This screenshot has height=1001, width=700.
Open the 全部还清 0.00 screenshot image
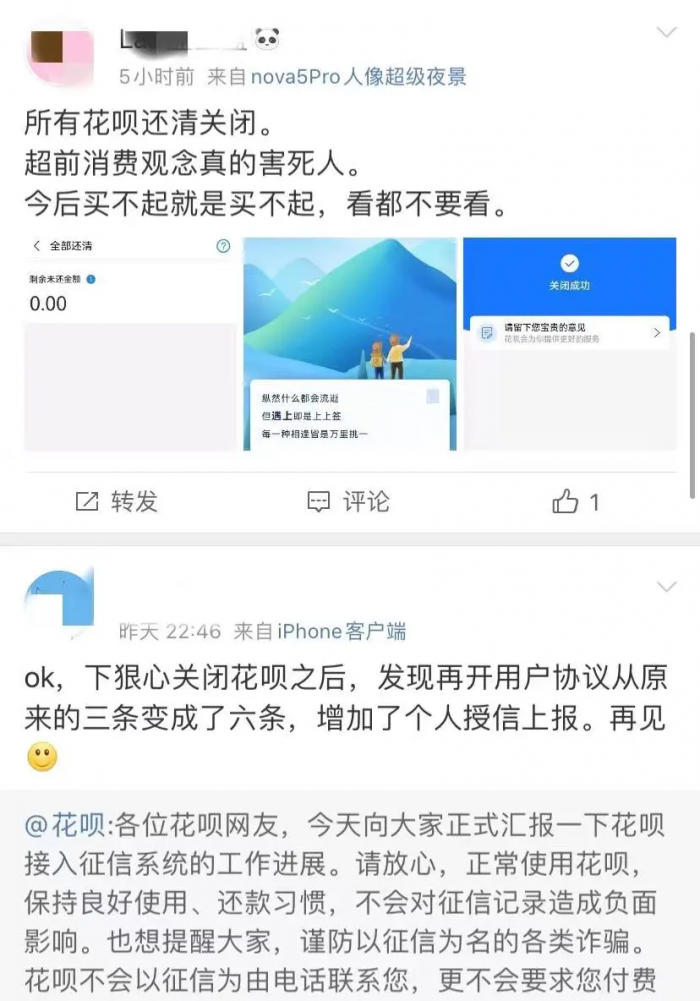click(x=130, y=344)
